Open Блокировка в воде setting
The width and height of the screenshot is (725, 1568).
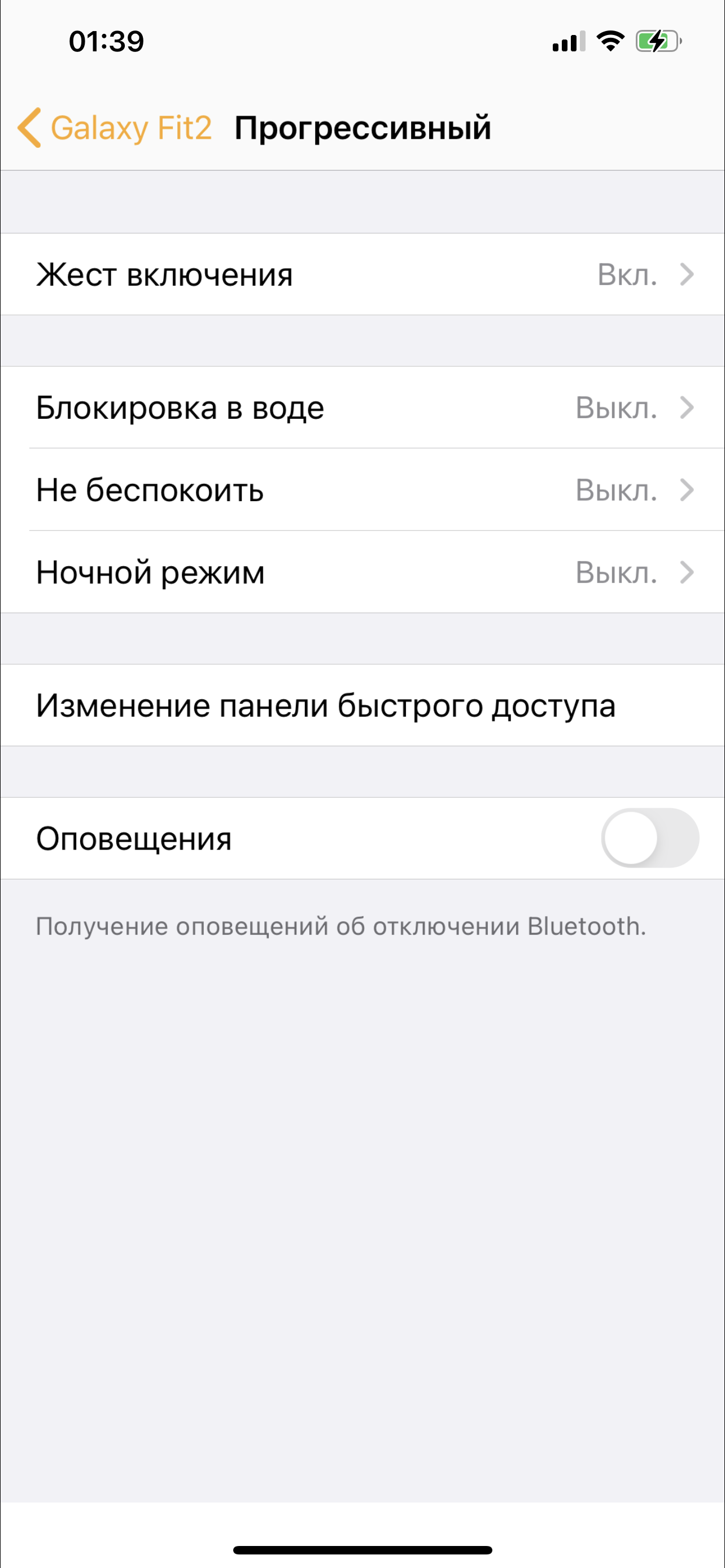pyautogui.click(x=362, y=408)
